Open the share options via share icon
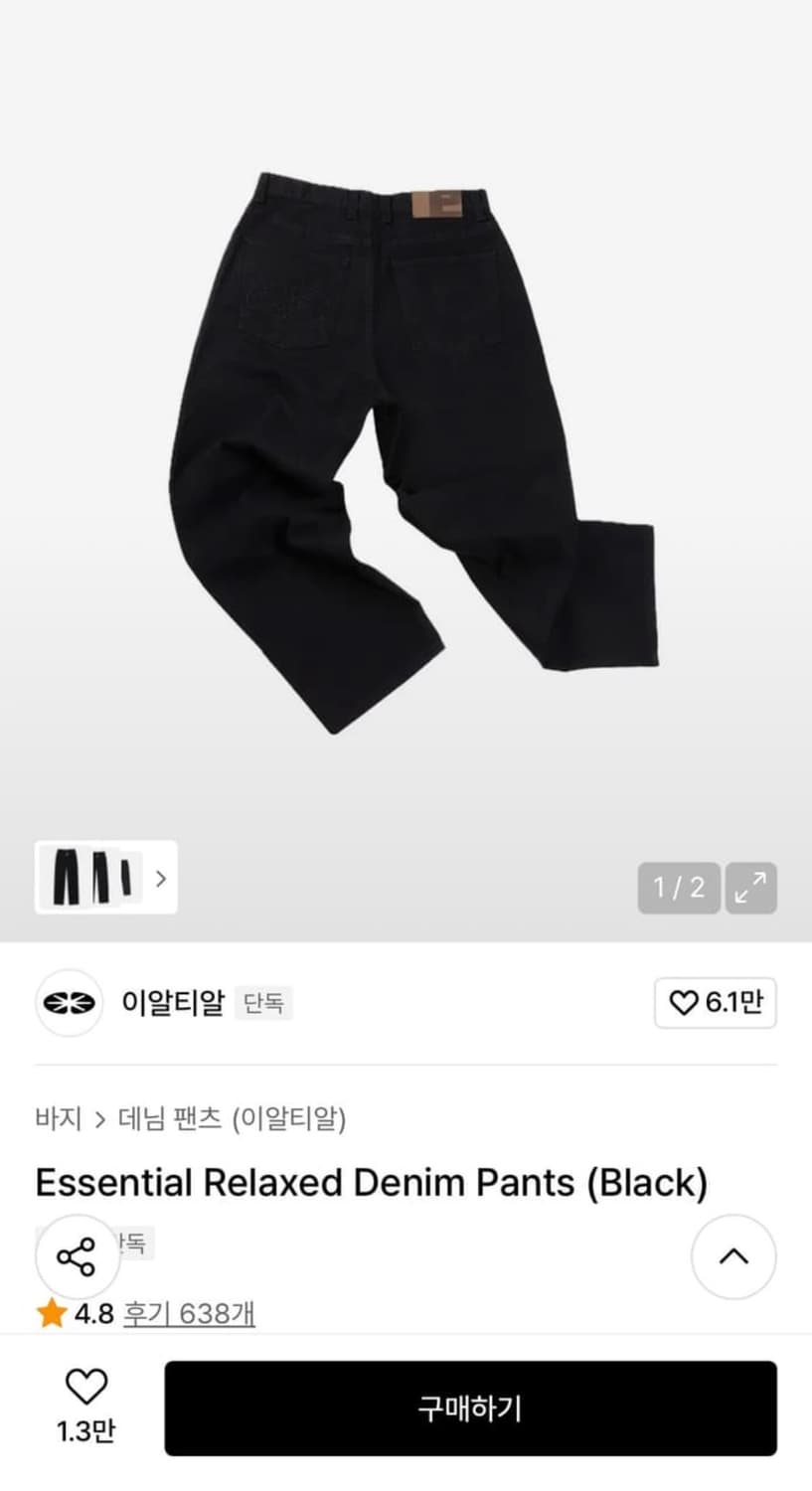The image size is (812, 1491). point(78,1257)
